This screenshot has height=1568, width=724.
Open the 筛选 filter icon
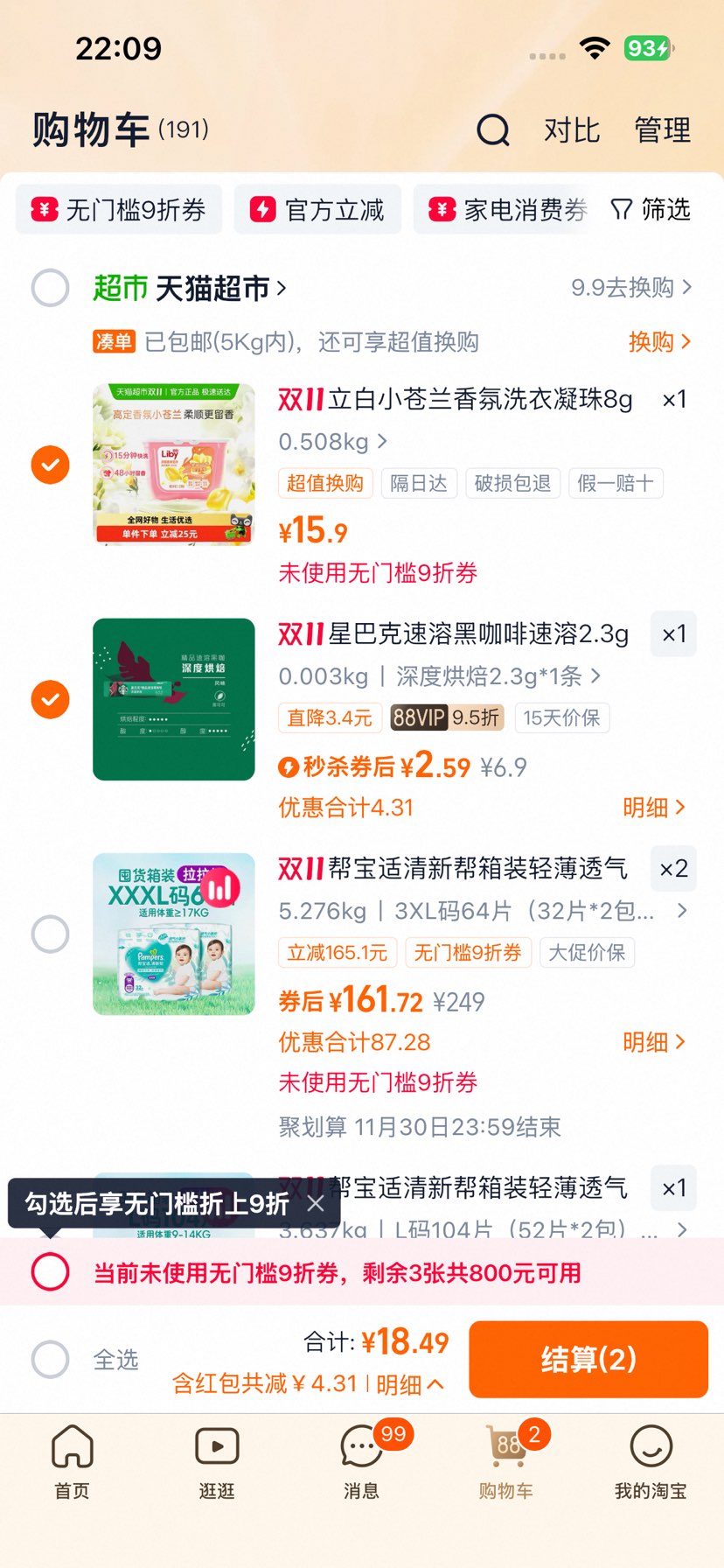tap(622, 209)
